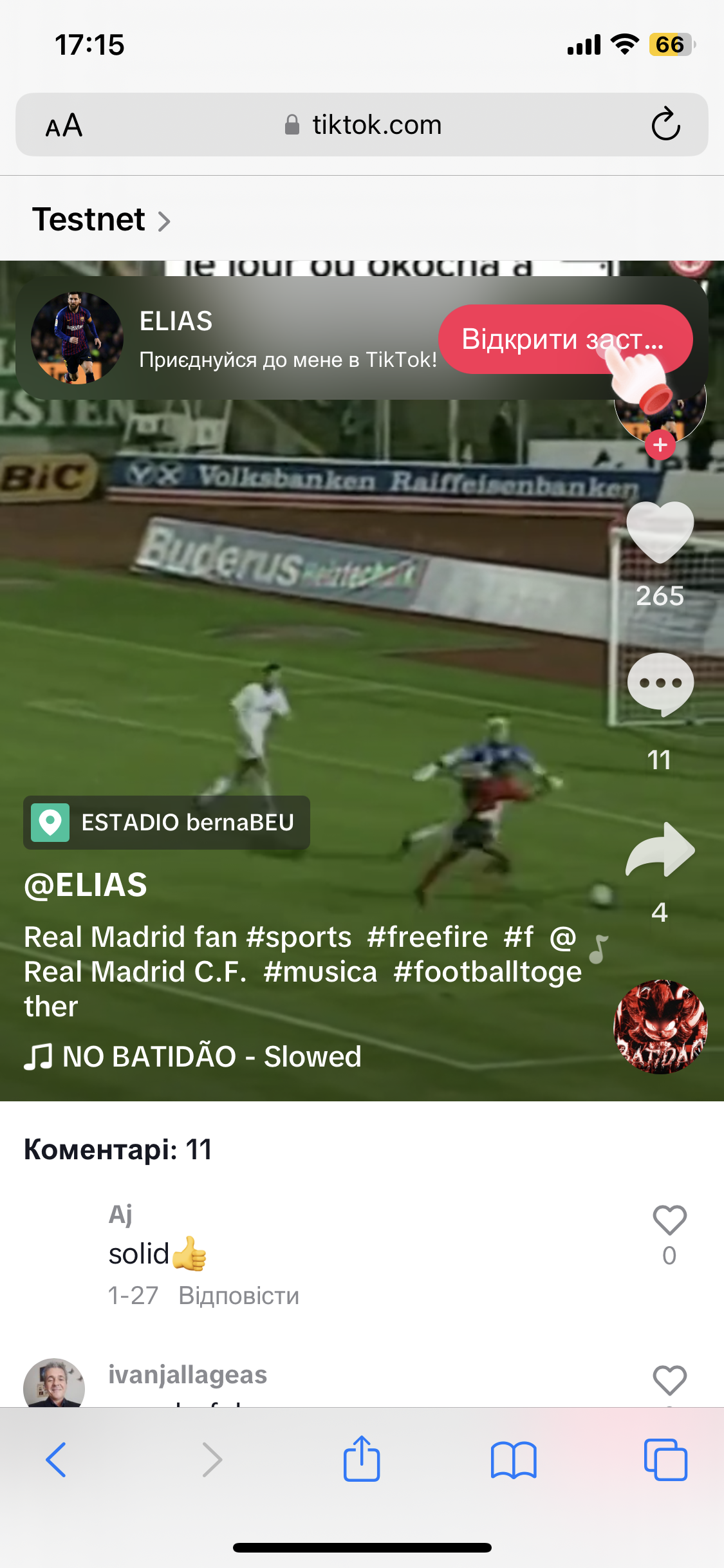This screenshot has height=1568, width=724.
Task: Tap the #sports hashtag
Action: [299, 937]
